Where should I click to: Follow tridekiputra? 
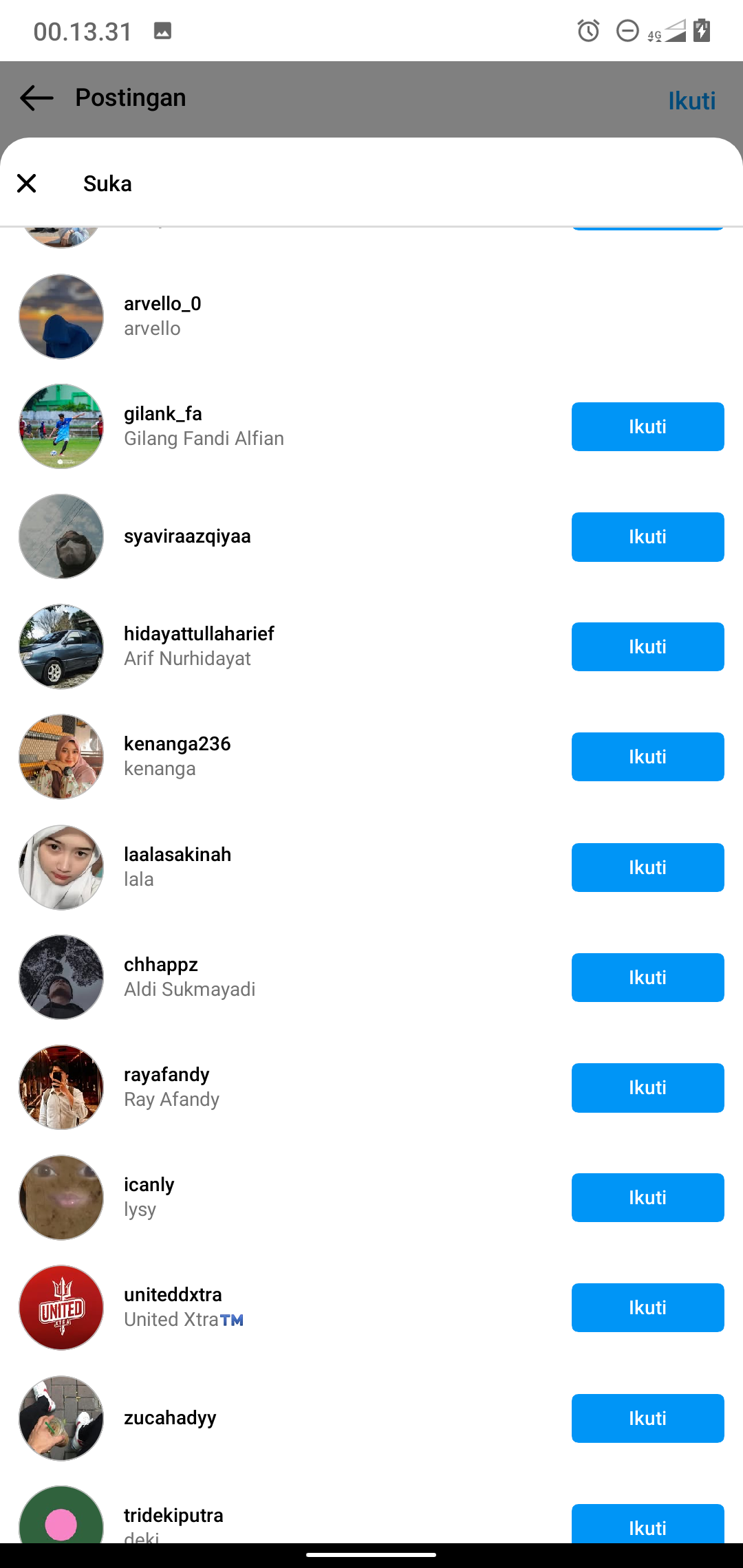point(647,1525)
